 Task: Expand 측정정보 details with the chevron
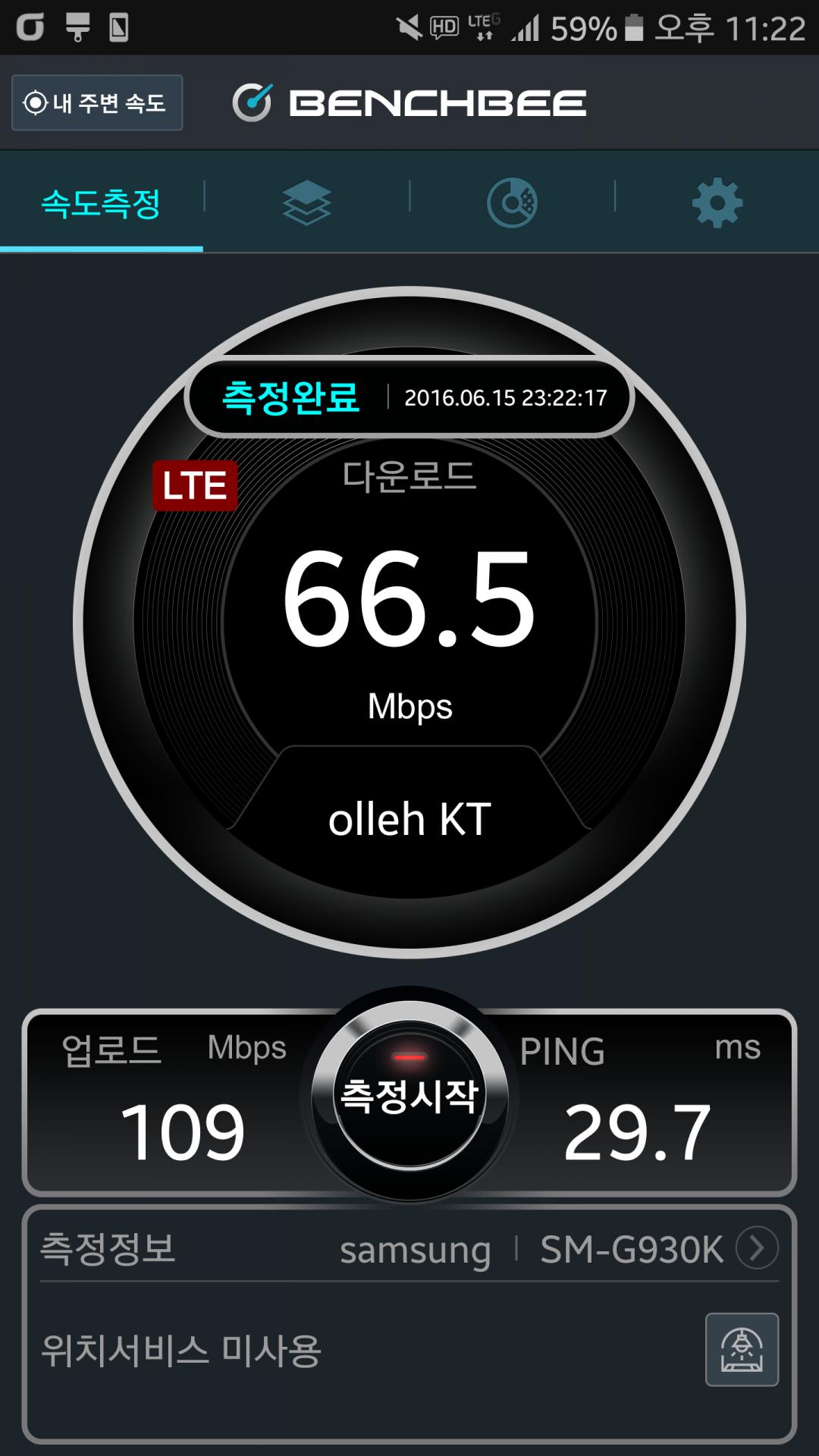coord(757,1247)
